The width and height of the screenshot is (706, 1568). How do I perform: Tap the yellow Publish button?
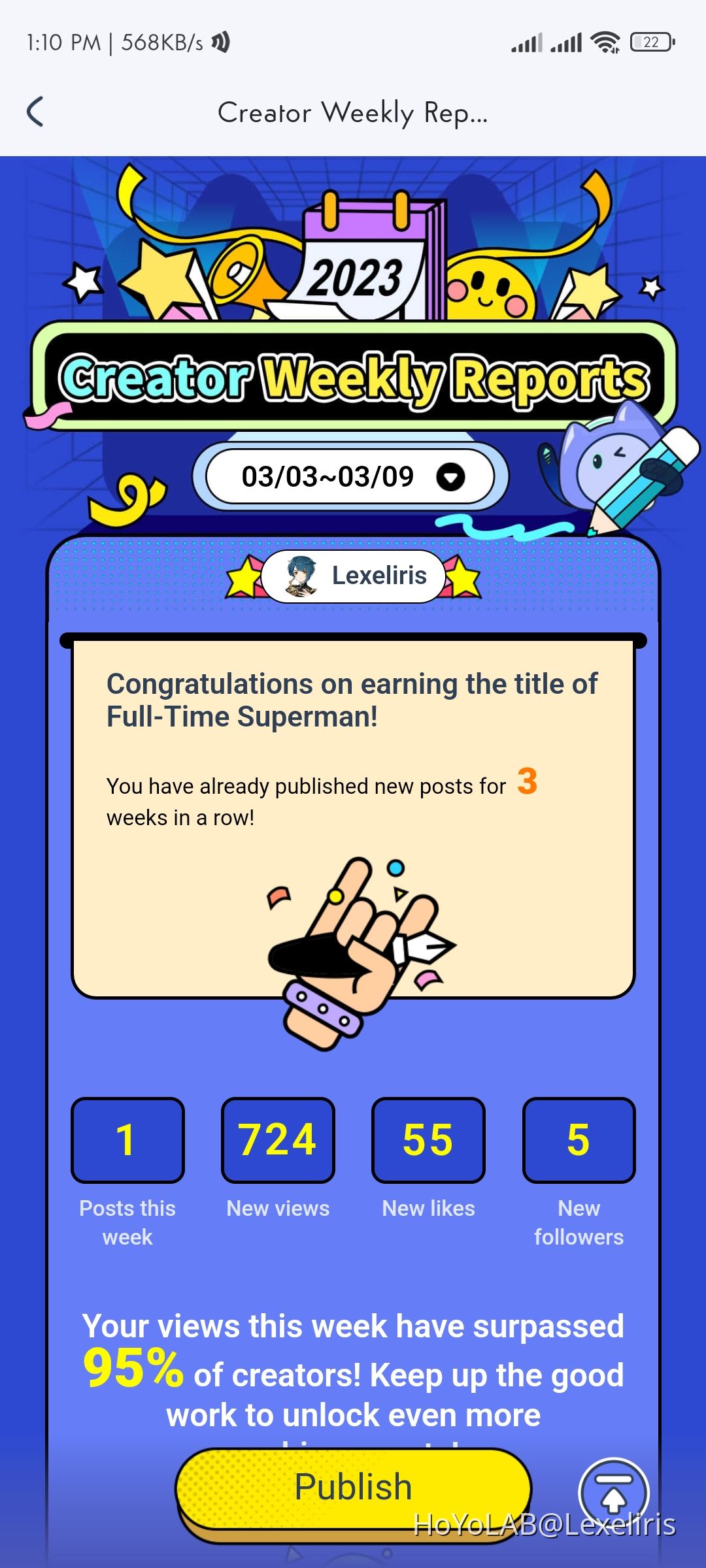click(x=353, y=1487)
